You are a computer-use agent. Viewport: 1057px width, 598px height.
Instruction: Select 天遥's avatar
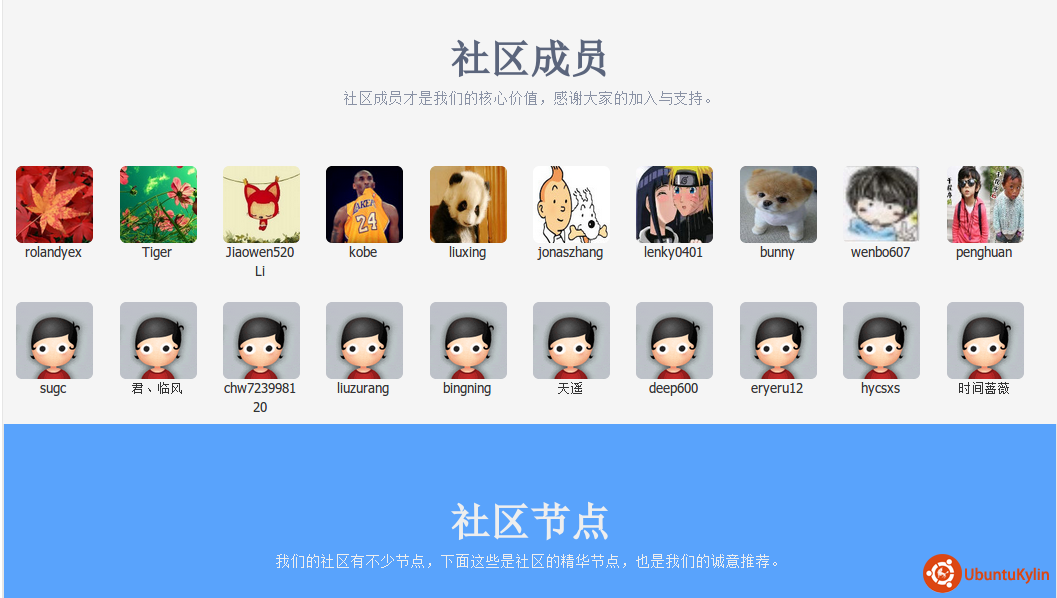571,341
